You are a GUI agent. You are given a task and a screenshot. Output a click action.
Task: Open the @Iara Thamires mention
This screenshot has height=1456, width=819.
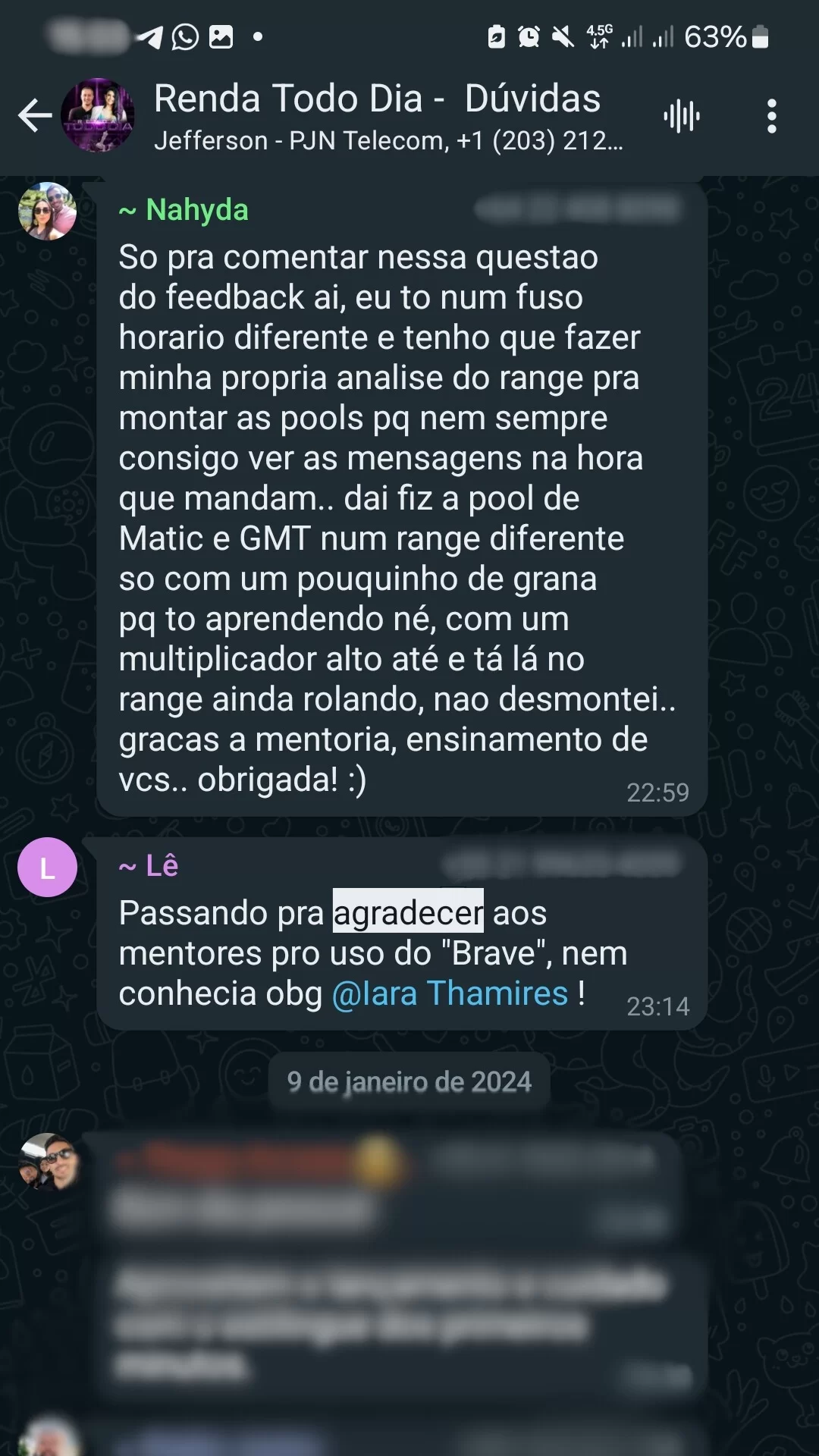pyautogui.click(x=450, y=993)
